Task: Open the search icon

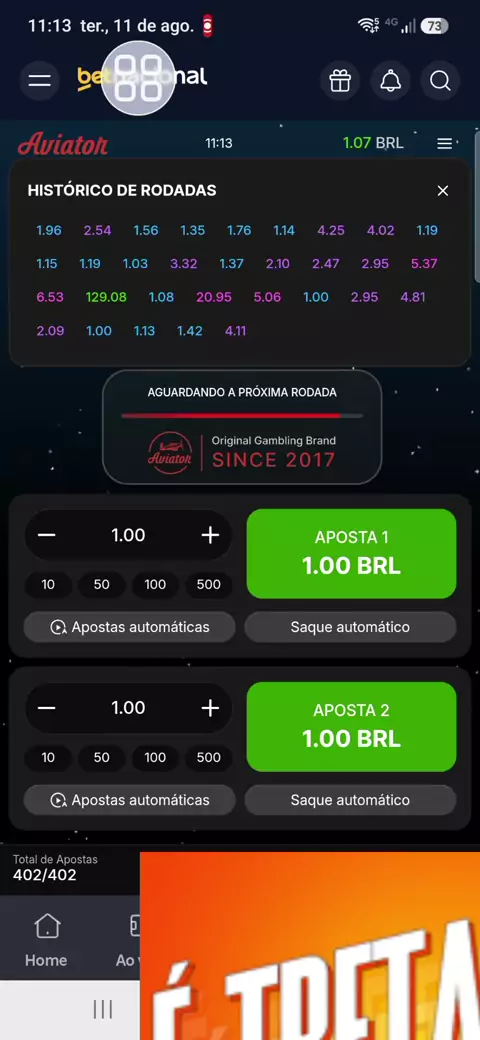Action: coord(440,80)
